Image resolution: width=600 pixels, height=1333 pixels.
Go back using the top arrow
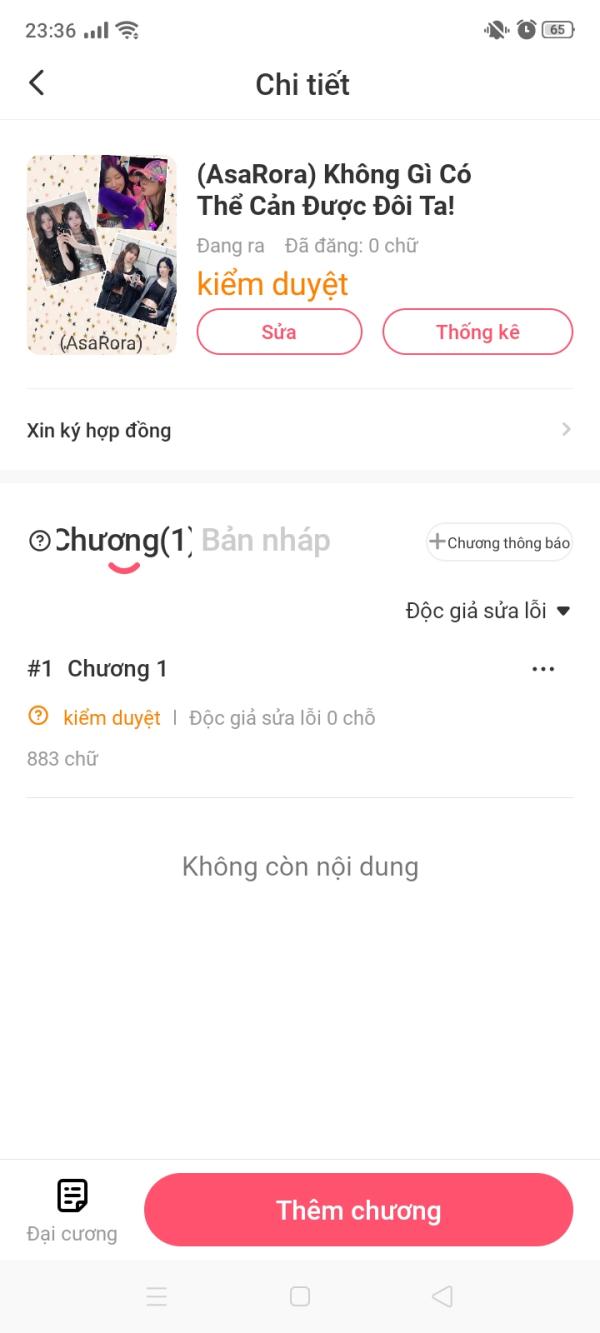(x=37, y=83)
